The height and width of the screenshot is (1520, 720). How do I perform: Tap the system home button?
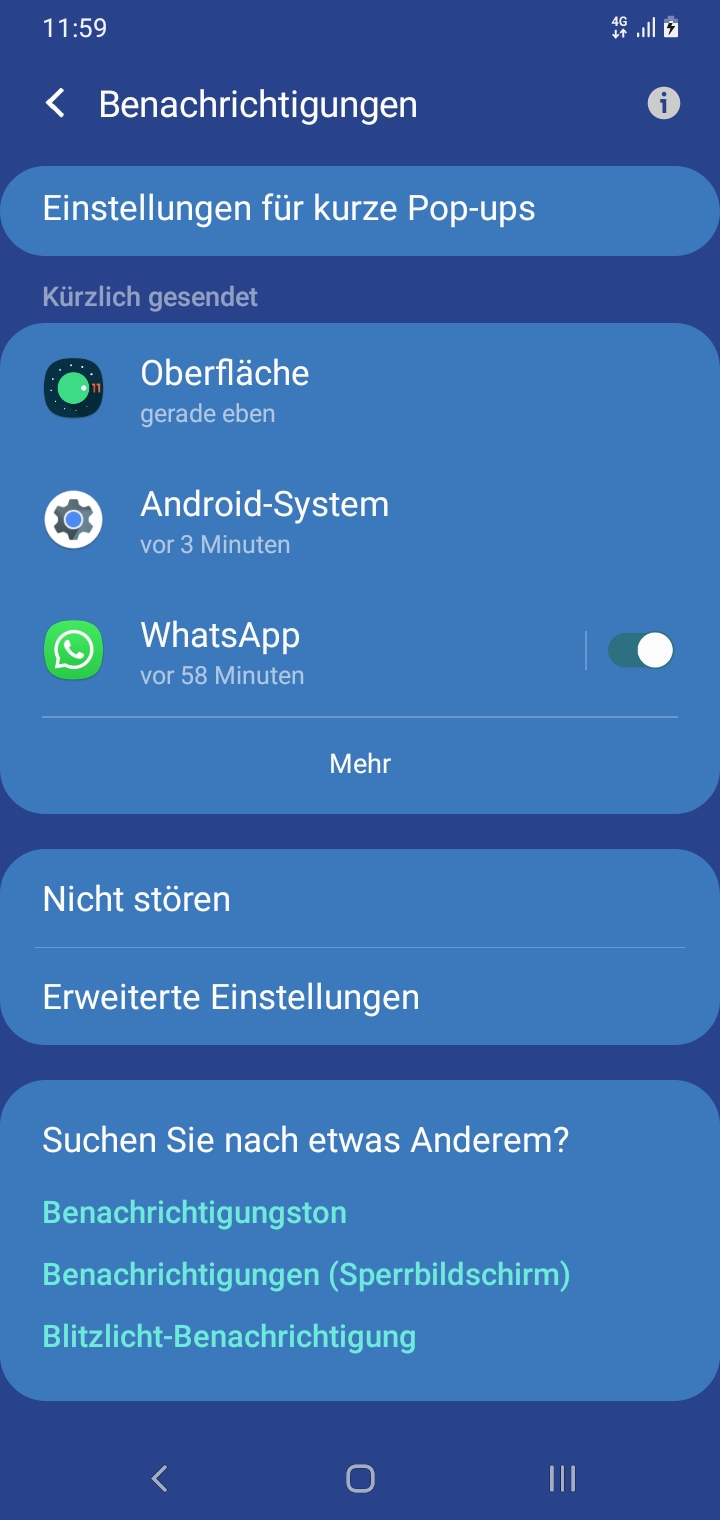pyautogui.click(x=360, y=1478)
